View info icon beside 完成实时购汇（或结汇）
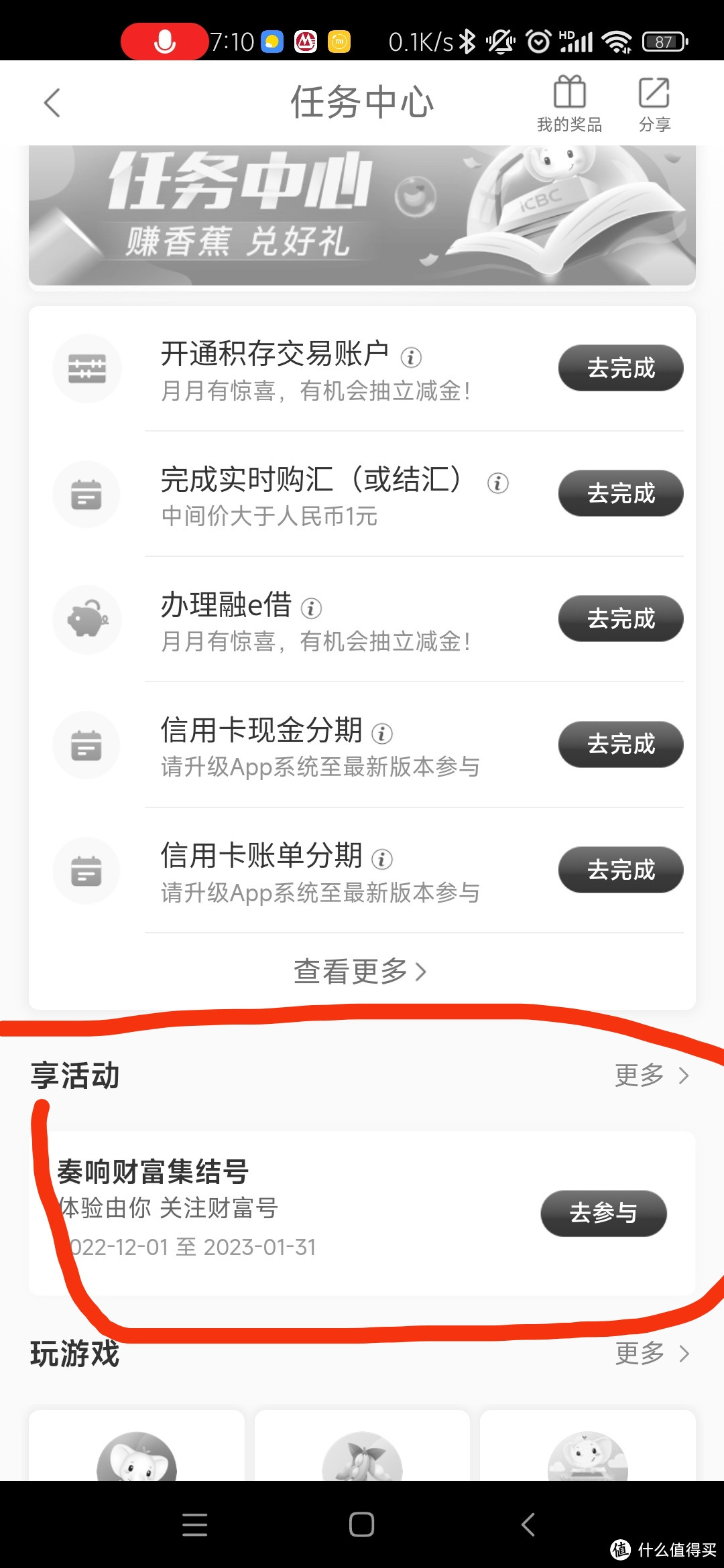The image size is (724, 1568). [x=497, y=482]
